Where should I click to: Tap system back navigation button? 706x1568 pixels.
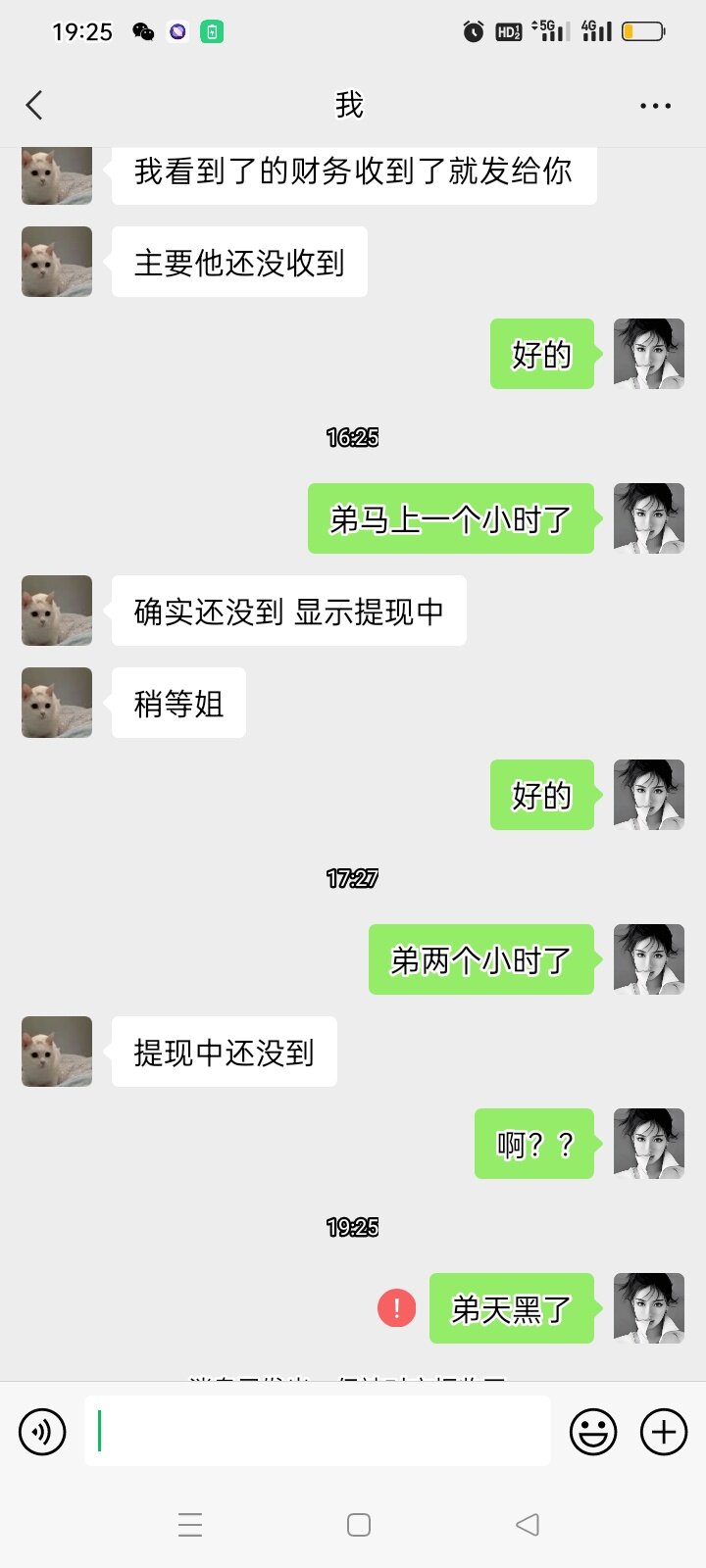pos(528,1524)
